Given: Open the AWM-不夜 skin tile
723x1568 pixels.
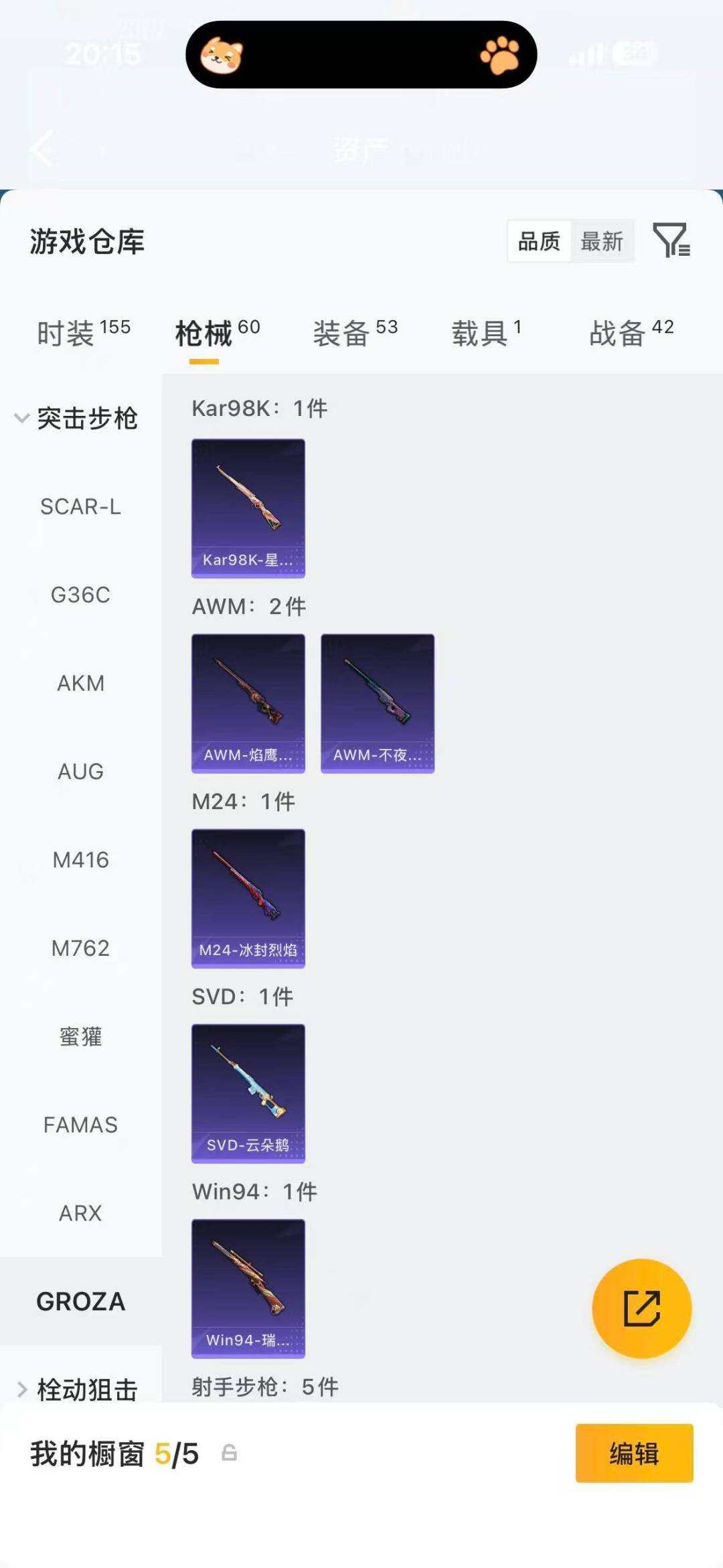Looking at the screenshot, I should (378, 703).
